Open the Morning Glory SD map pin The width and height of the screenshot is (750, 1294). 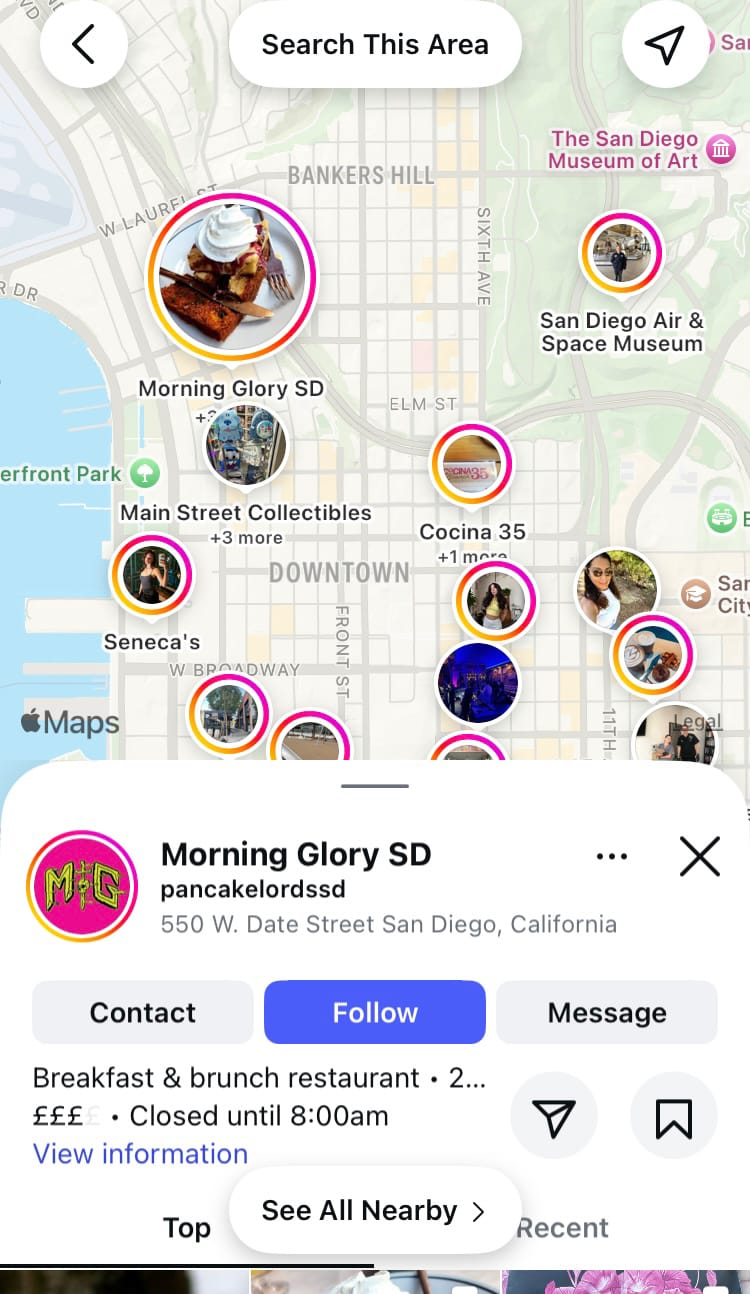(x=232, y=277)
